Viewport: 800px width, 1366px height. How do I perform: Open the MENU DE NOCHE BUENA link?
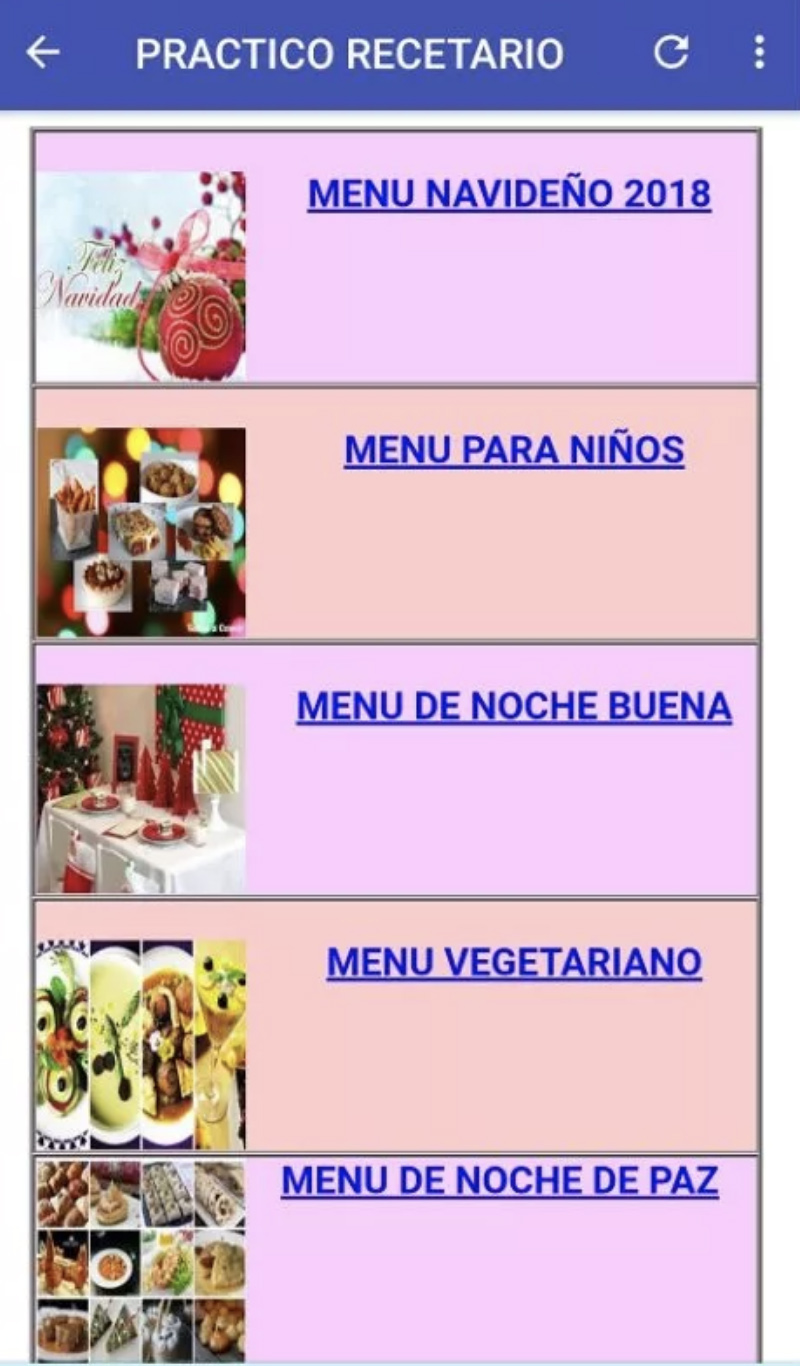pyautogui.click(x=514, y=707)
